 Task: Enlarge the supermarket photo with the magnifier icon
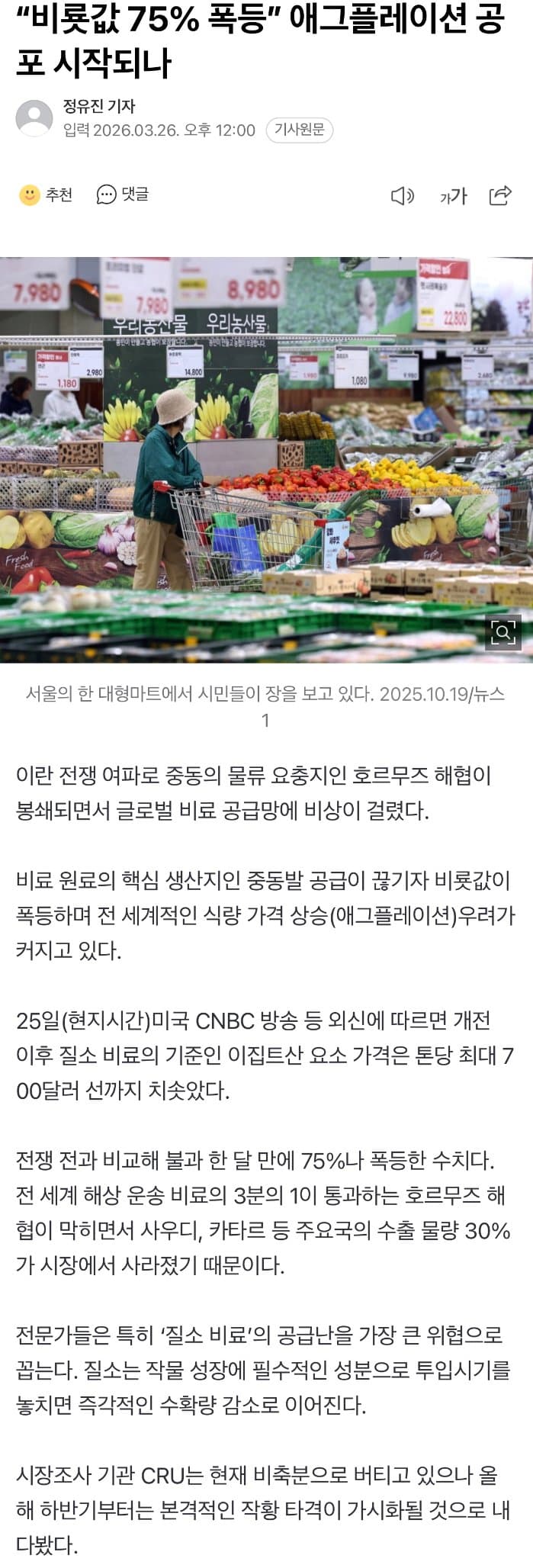(x=503, y=632)
